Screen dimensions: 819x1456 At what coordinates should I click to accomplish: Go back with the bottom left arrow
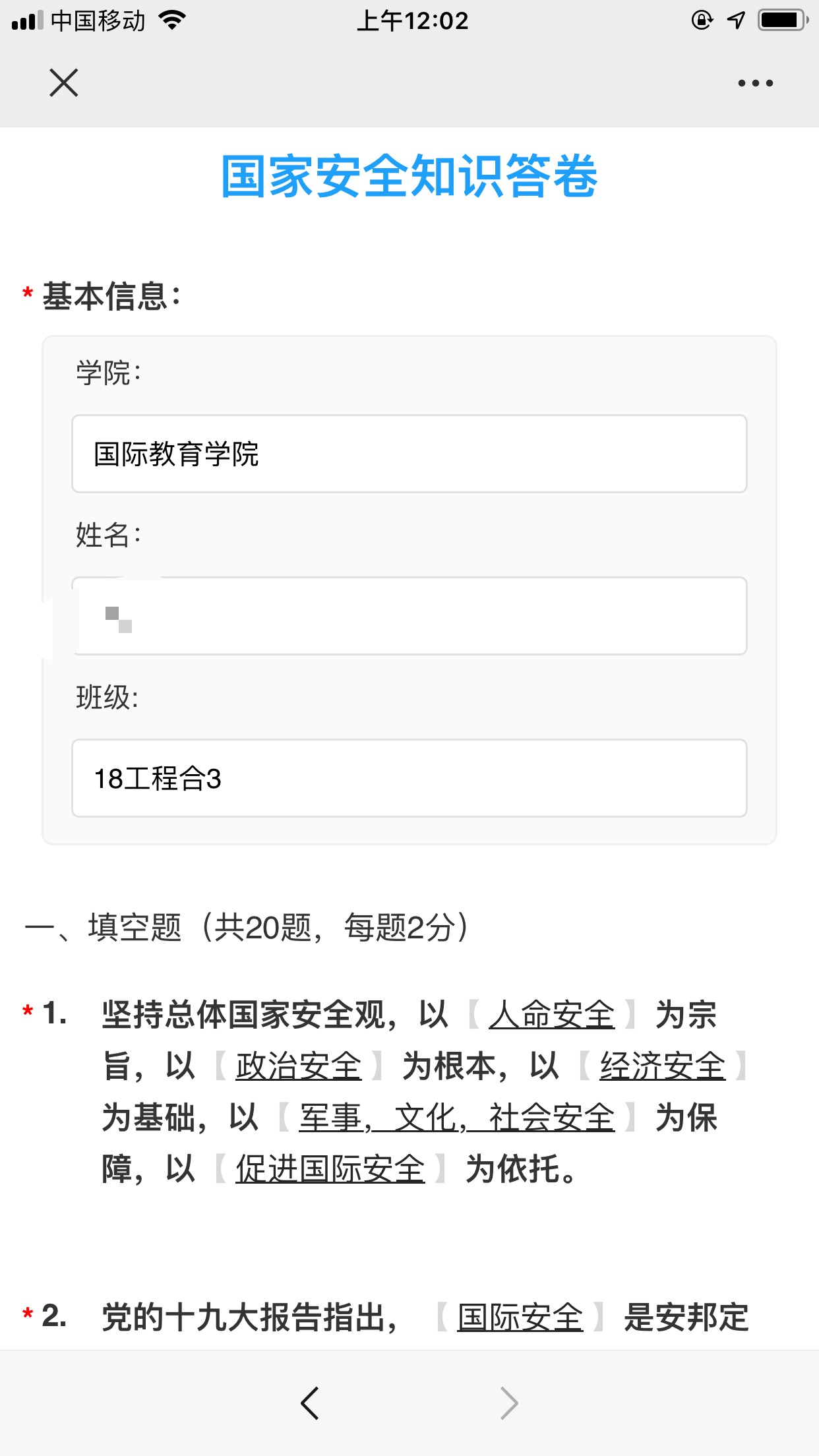pyautogui.click(x=310, y=1403)
